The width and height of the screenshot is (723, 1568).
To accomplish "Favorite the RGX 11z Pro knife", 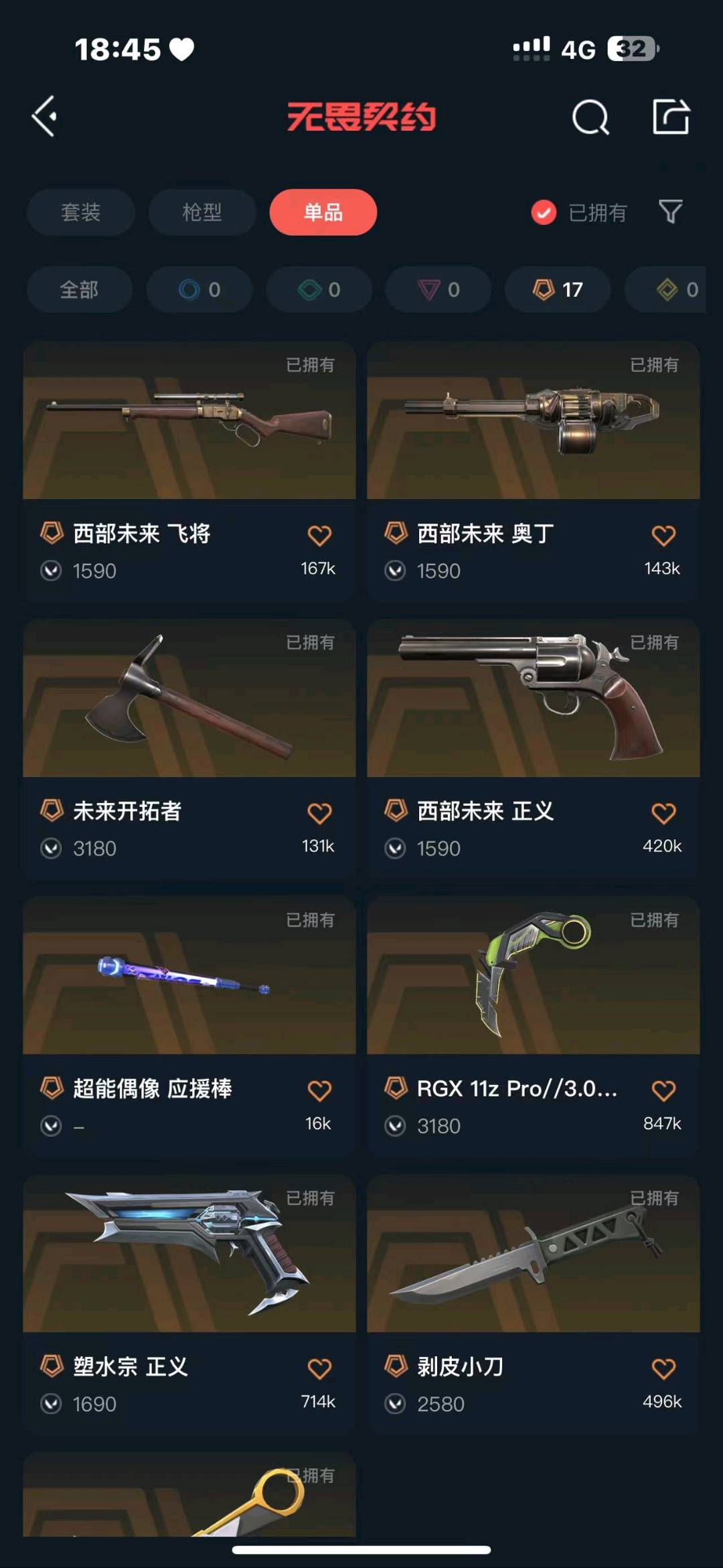I will (x=663, y=1090).
